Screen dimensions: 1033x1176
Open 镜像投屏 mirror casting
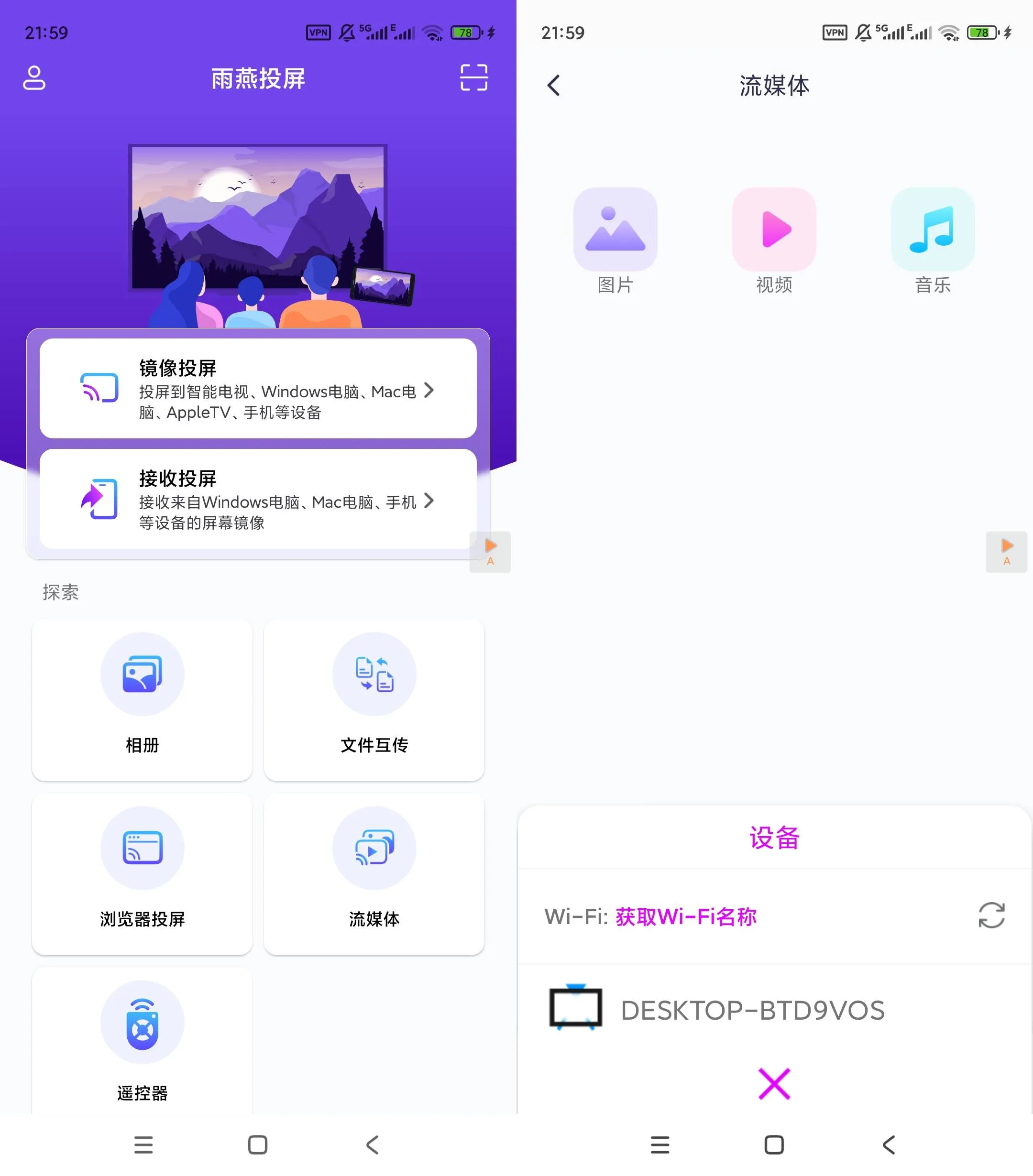click(x=258, y=389)
